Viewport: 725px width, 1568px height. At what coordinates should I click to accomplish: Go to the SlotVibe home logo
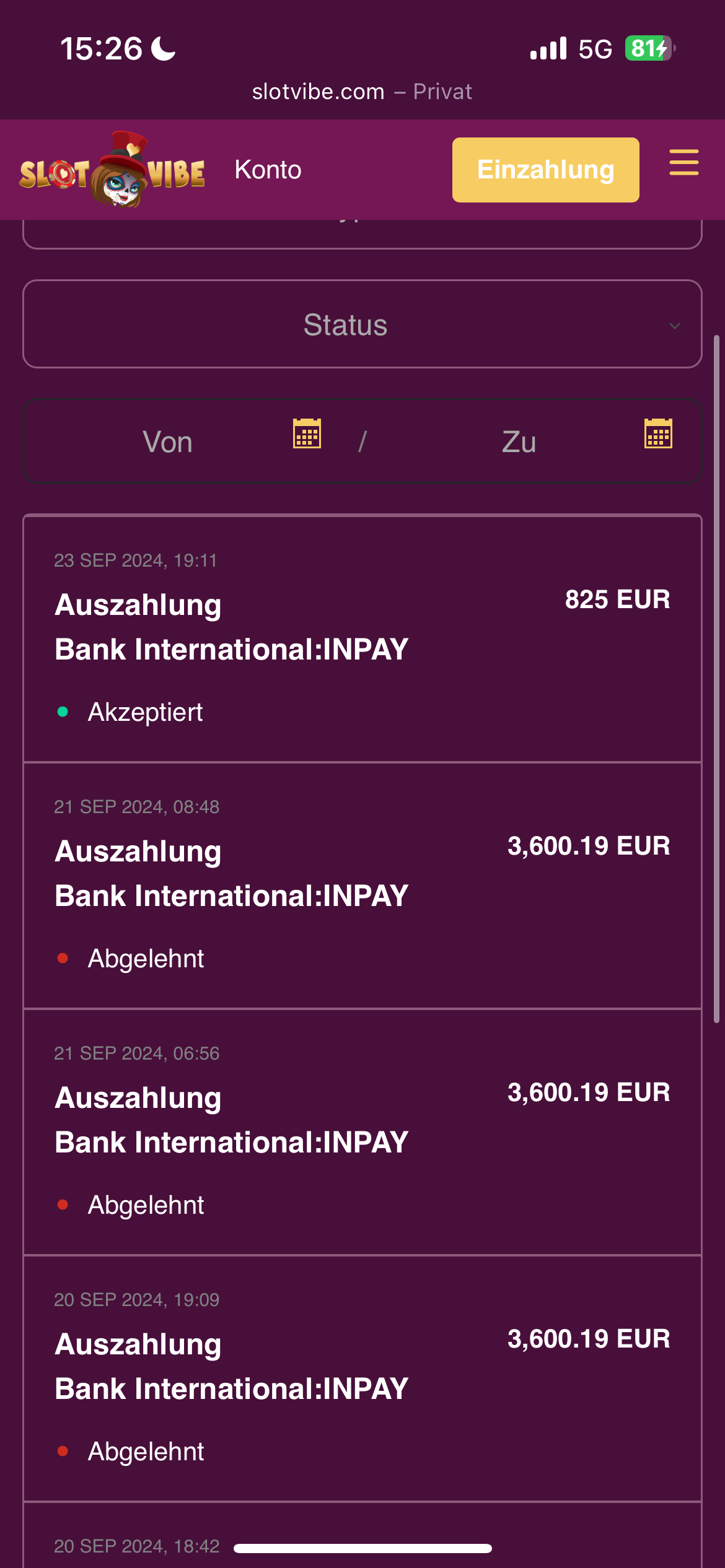coord(112,171)
